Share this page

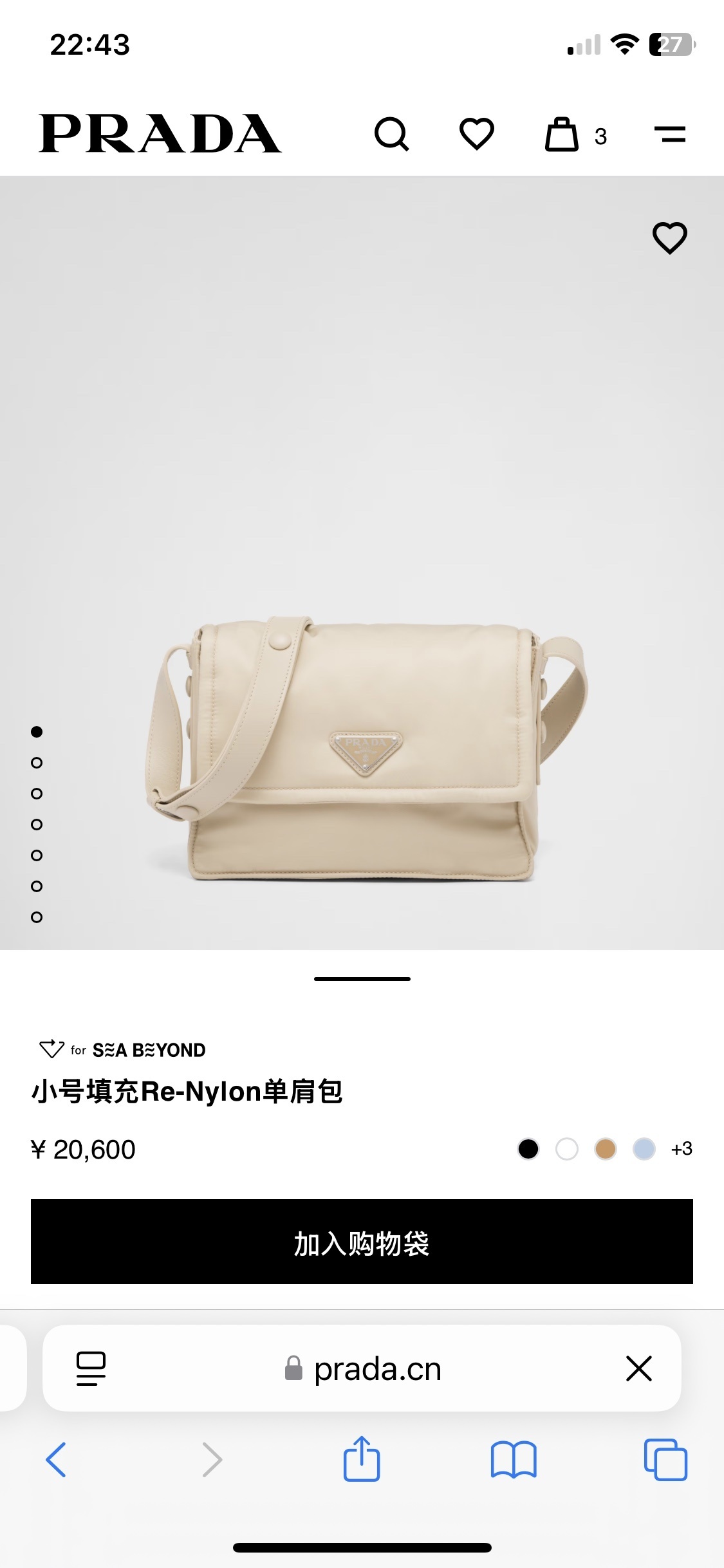[x=362, y=1459]
